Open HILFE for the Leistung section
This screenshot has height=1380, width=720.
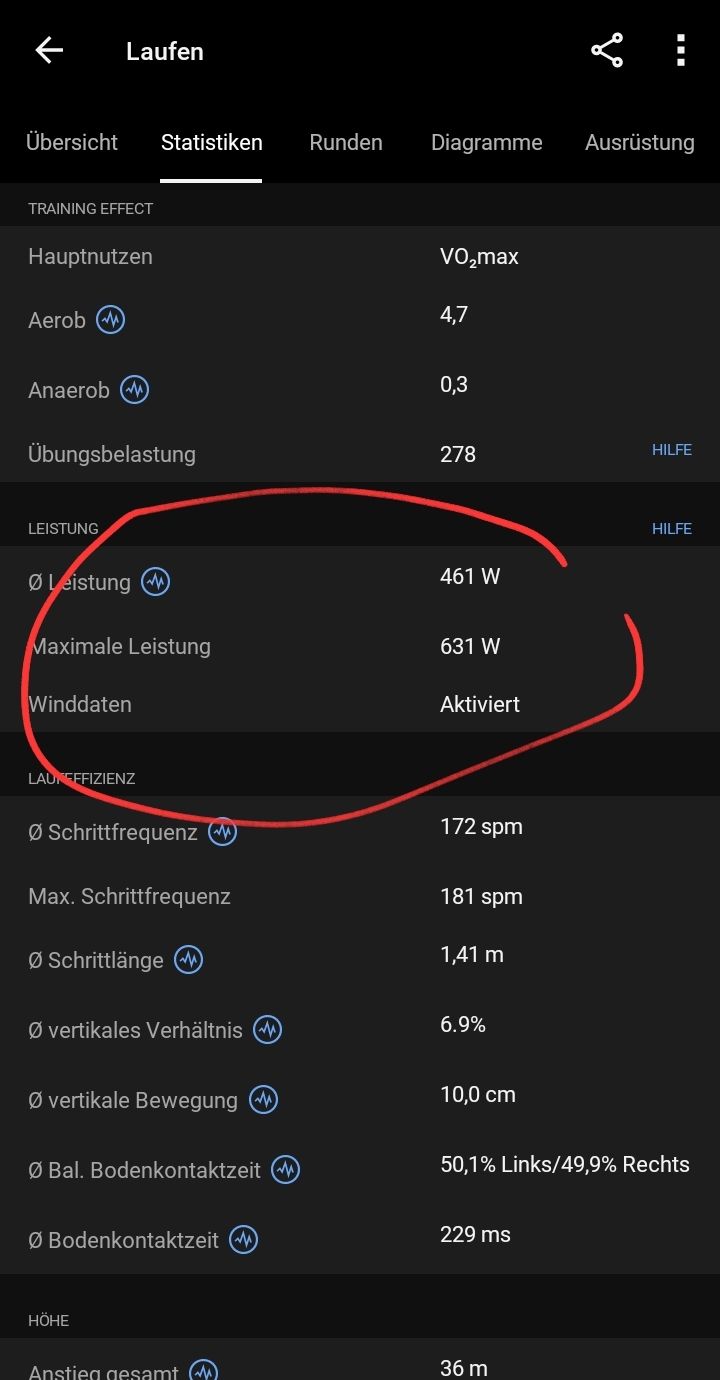coord(671,528)
